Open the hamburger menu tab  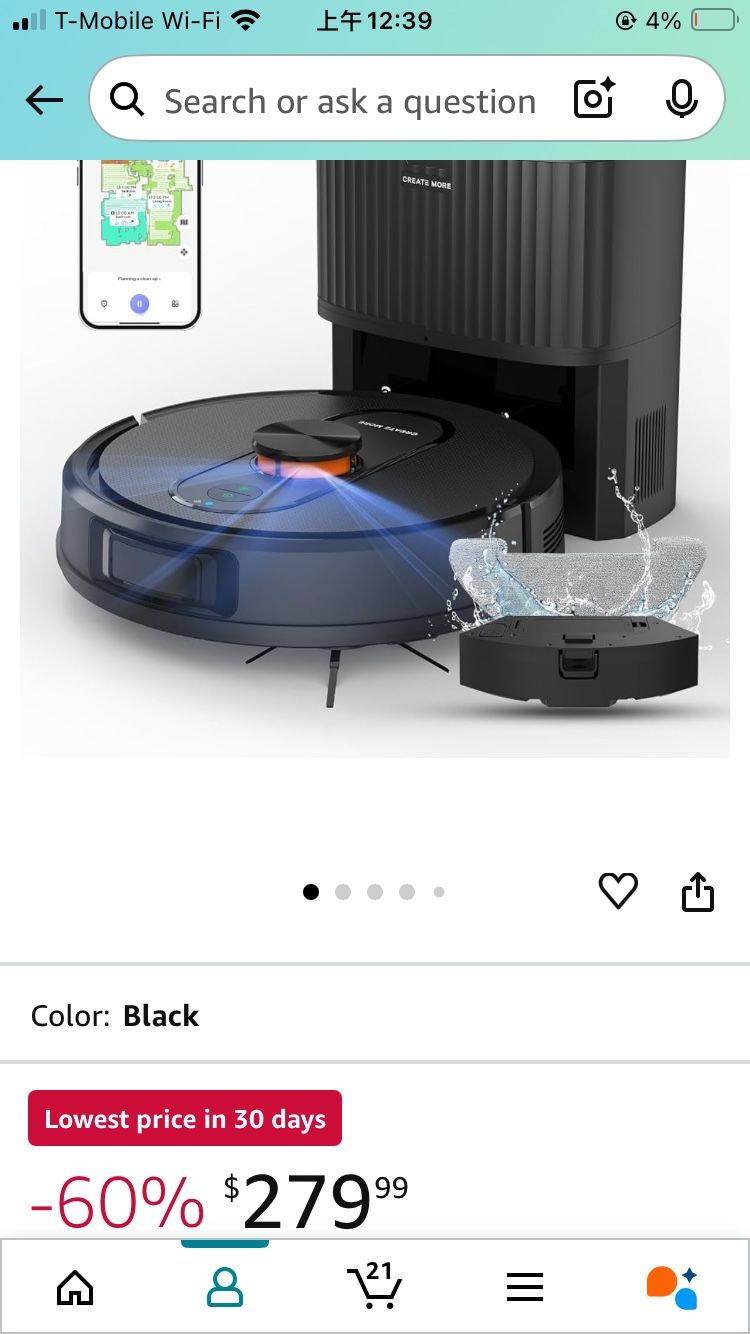pyautogui.click(x=525, y=1288)
